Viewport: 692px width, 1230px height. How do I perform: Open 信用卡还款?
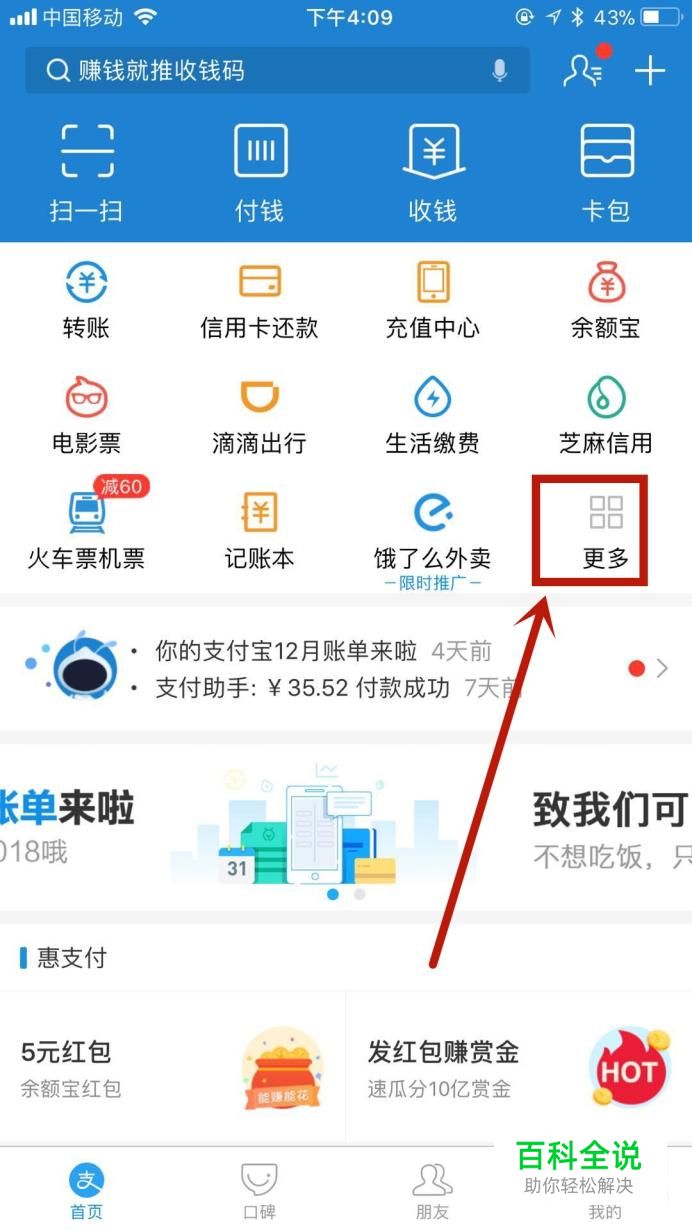pyautogui.click(x=259, y=300)
